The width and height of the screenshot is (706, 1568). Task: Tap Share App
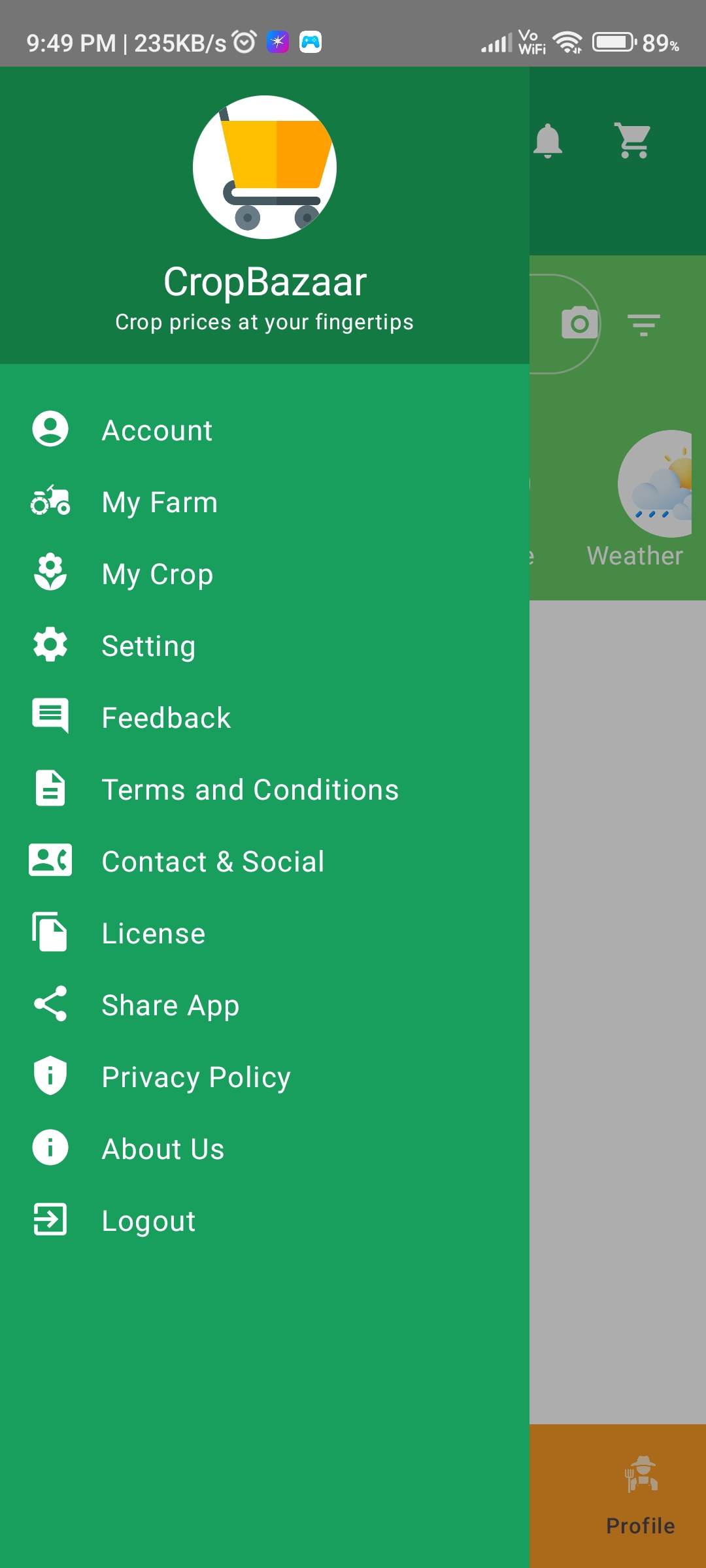170,1005
